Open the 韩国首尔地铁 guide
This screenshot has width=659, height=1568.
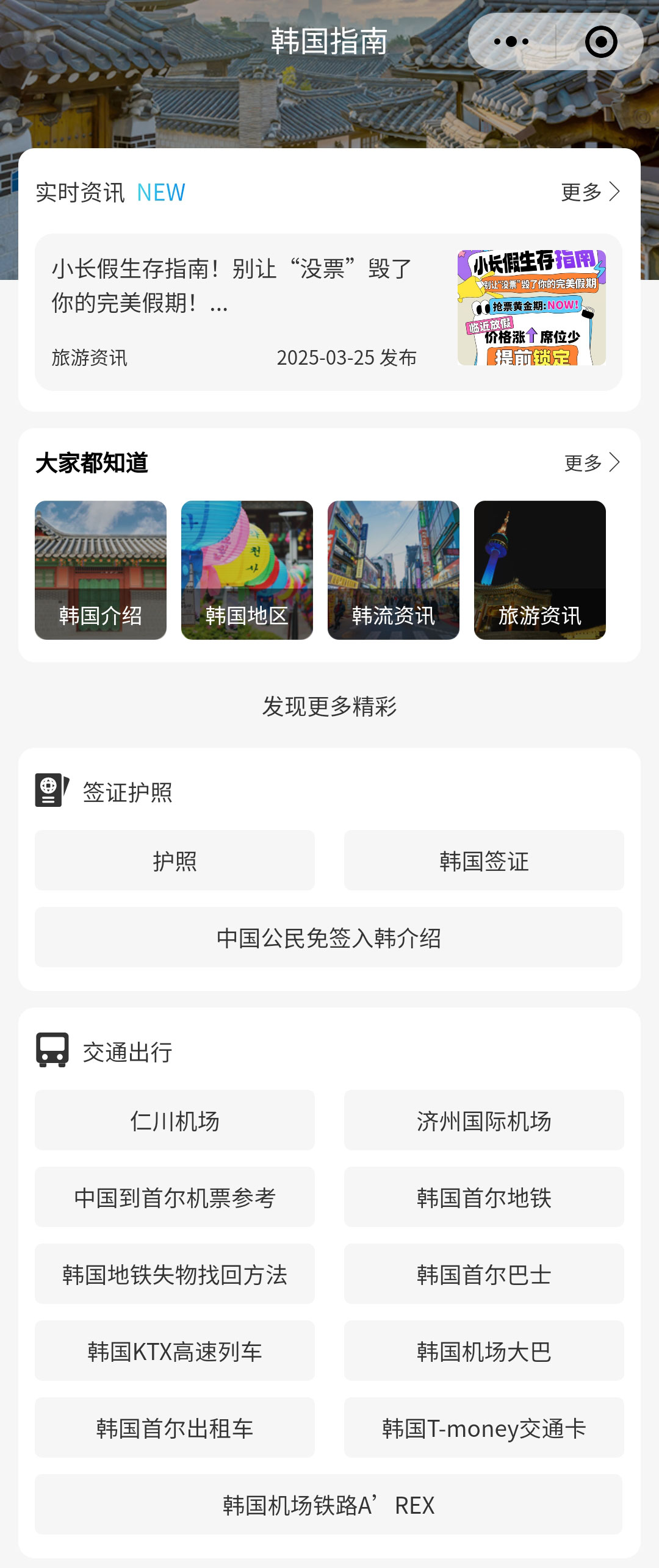click(x=484, y=1197)
